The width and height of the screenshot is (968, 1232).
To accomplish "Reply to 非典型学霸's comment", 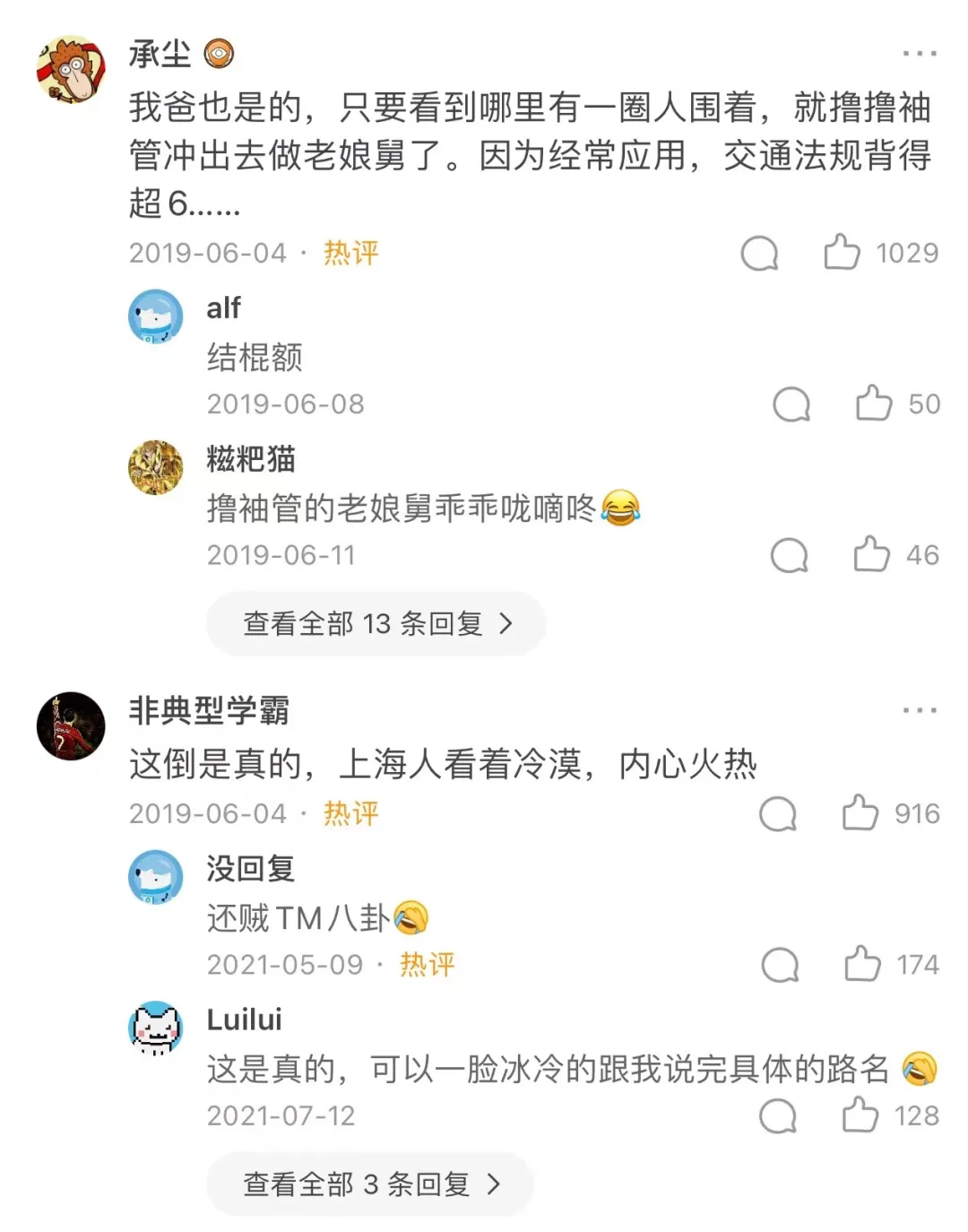I will pyautogui.click(x=777, y=814).
